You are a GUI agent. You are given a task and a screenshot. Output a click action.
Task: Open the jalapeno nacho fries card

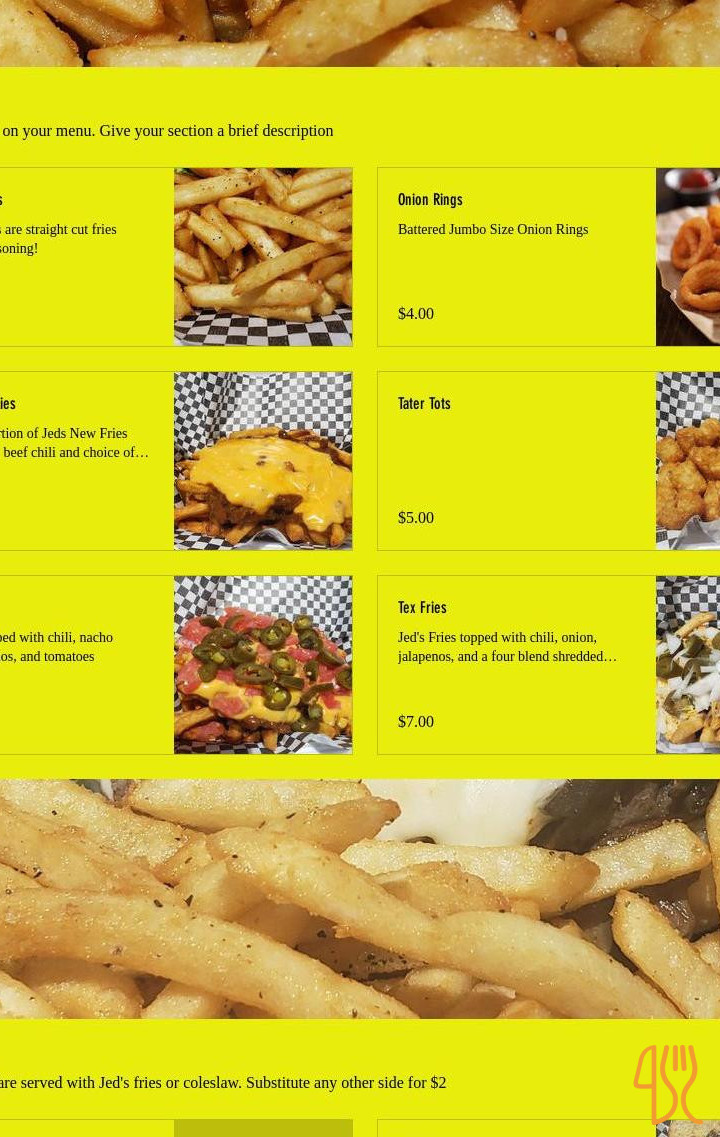pyautogui.click(x=176, y=665)
